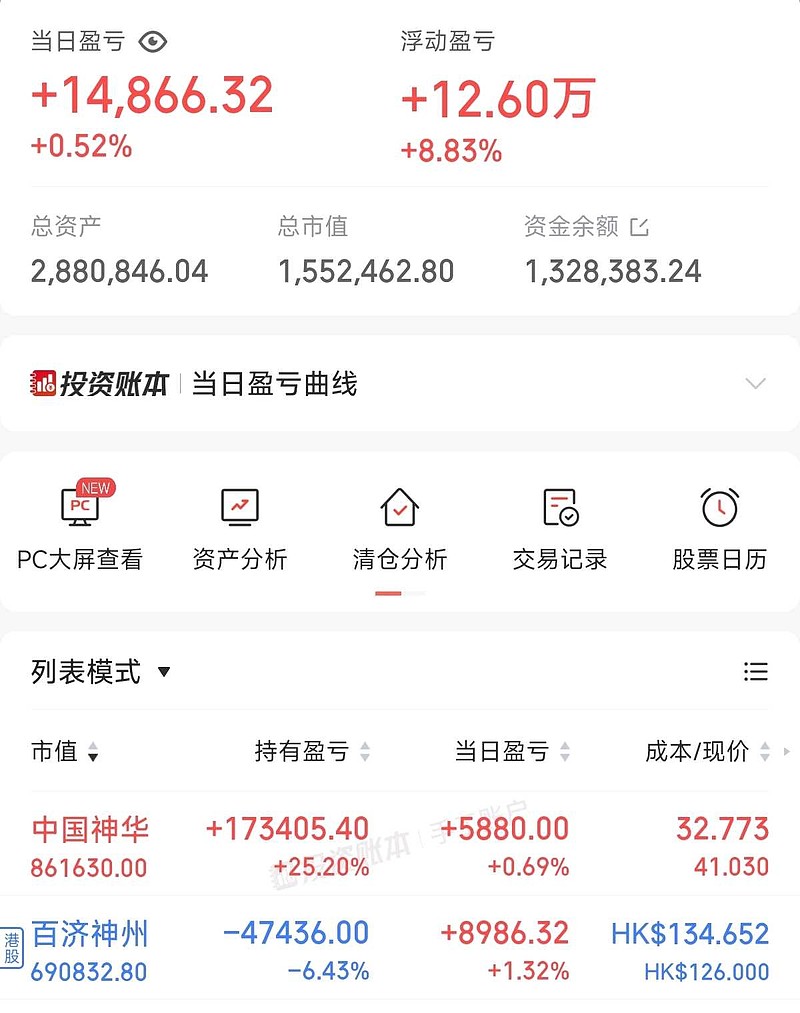Hide profit amounts via the eye toggle
Image resolution: width=800 pixels, height=1013 pixels.
pos(151,41)
